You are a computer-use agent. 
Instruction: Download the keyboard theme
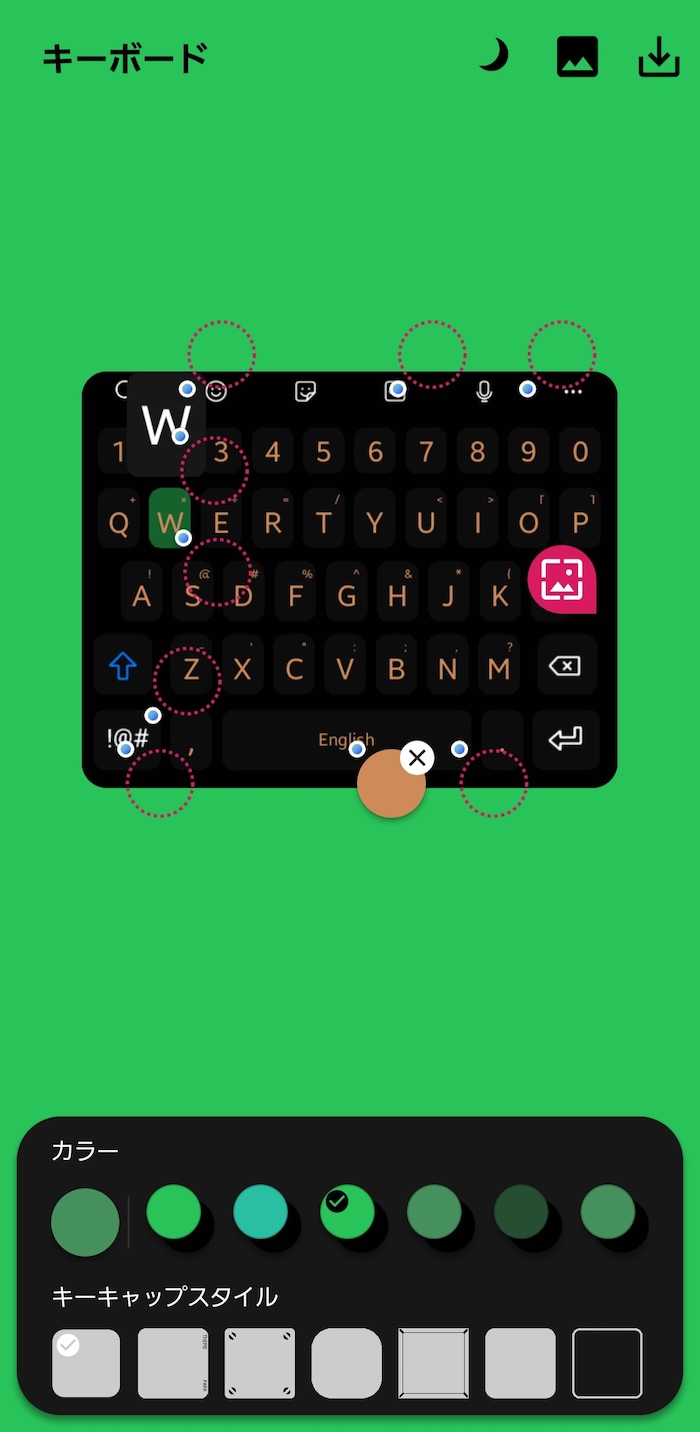[659, 57]
